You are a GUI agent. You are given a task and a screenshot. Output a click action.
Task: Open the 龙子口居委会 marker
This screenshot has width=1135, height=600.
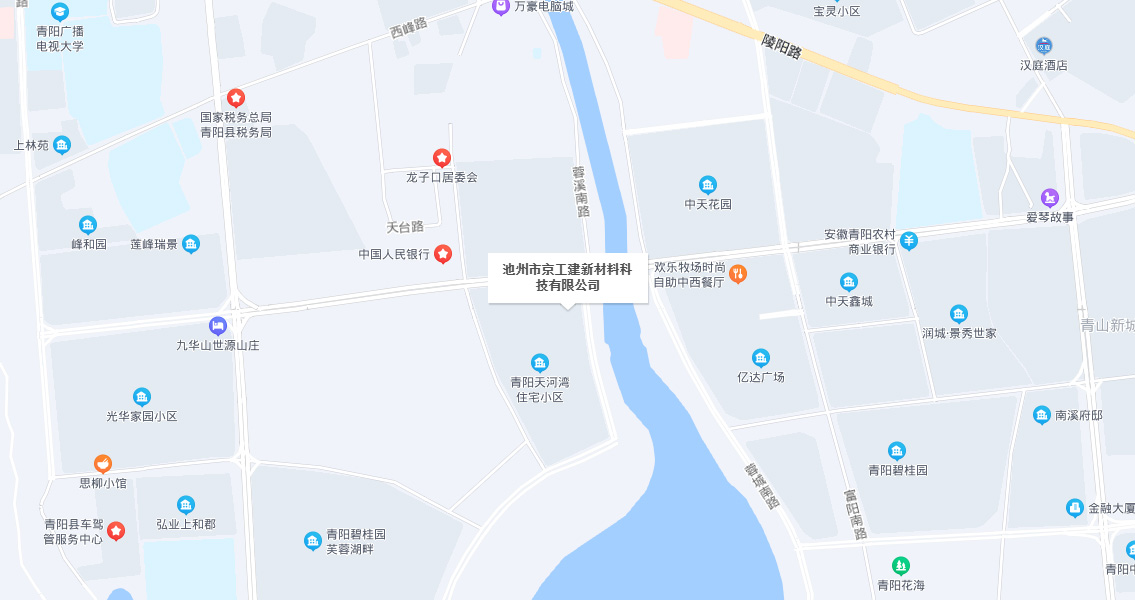441,158
